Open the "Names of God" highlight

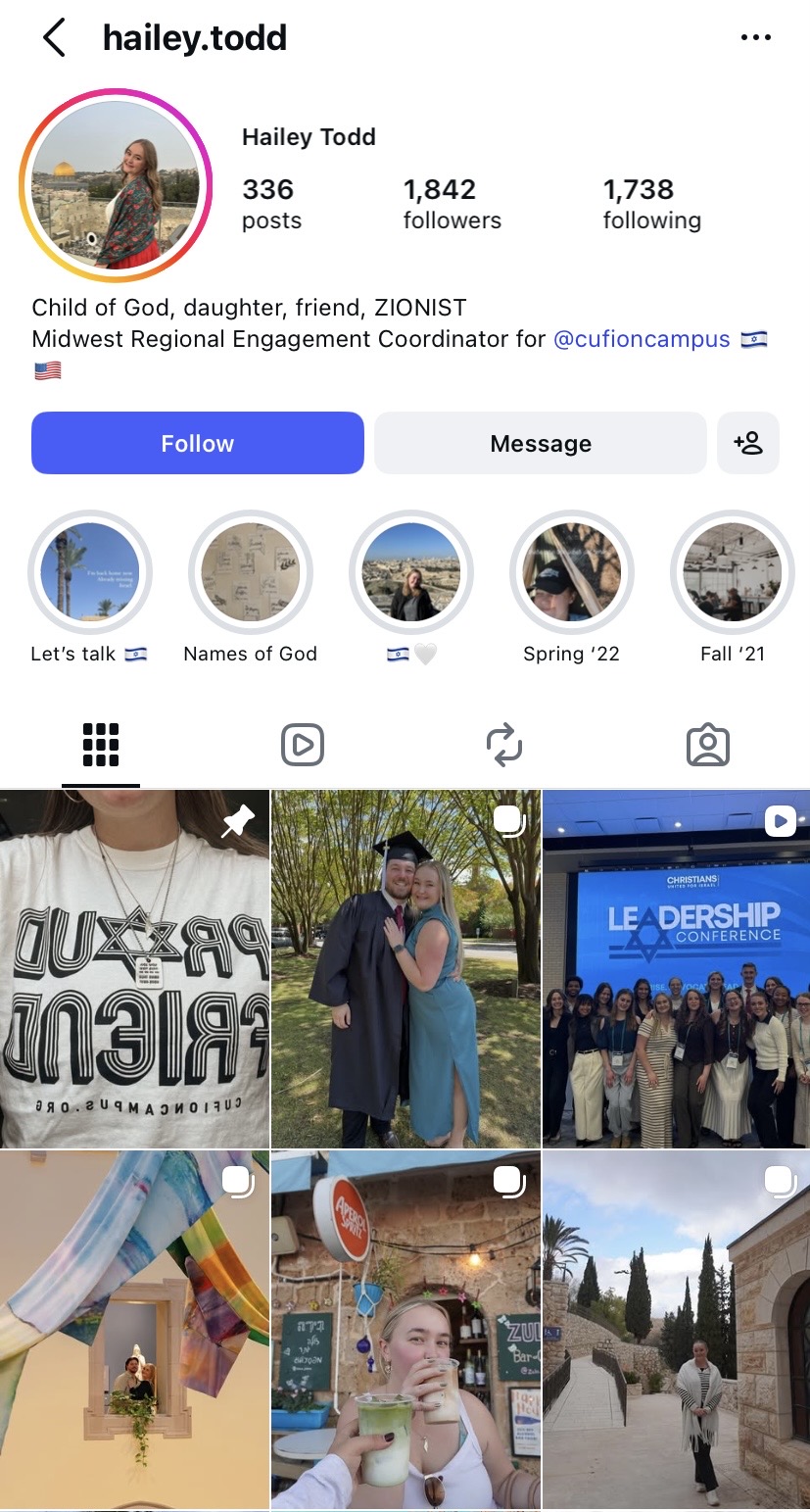[x=250, y=572]
